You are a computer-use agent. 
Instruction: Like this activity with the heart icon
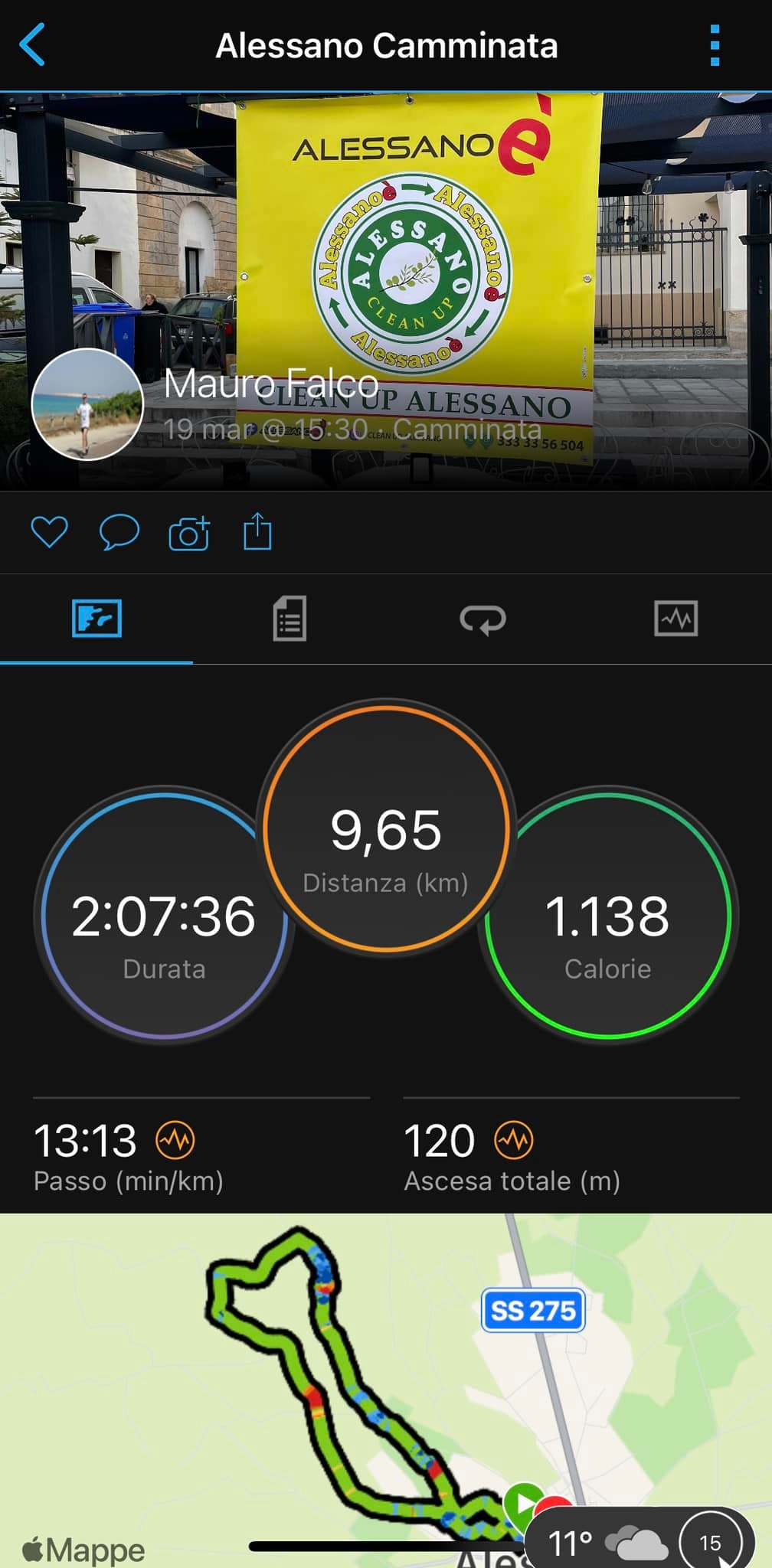pos(49,532)
